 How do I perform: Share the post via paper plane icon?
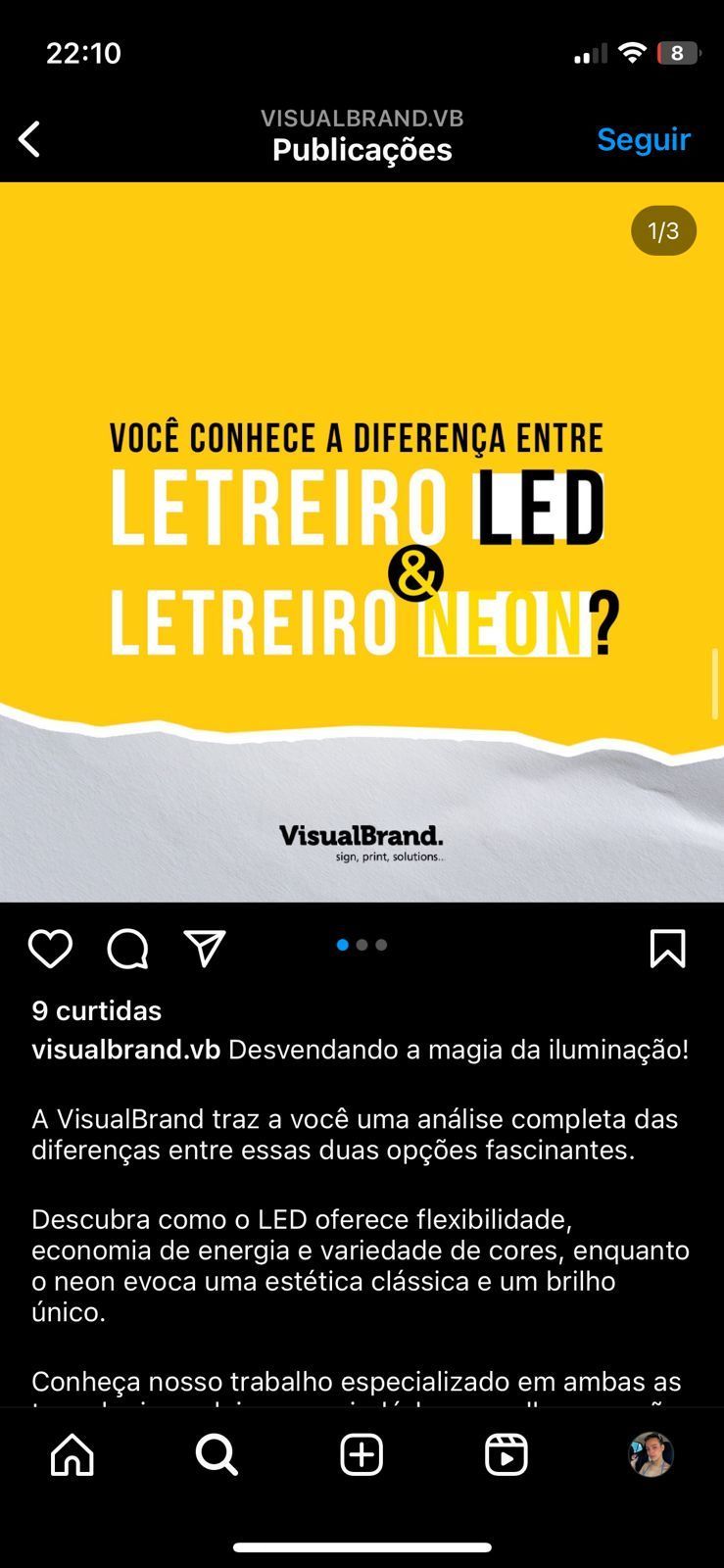205,949
